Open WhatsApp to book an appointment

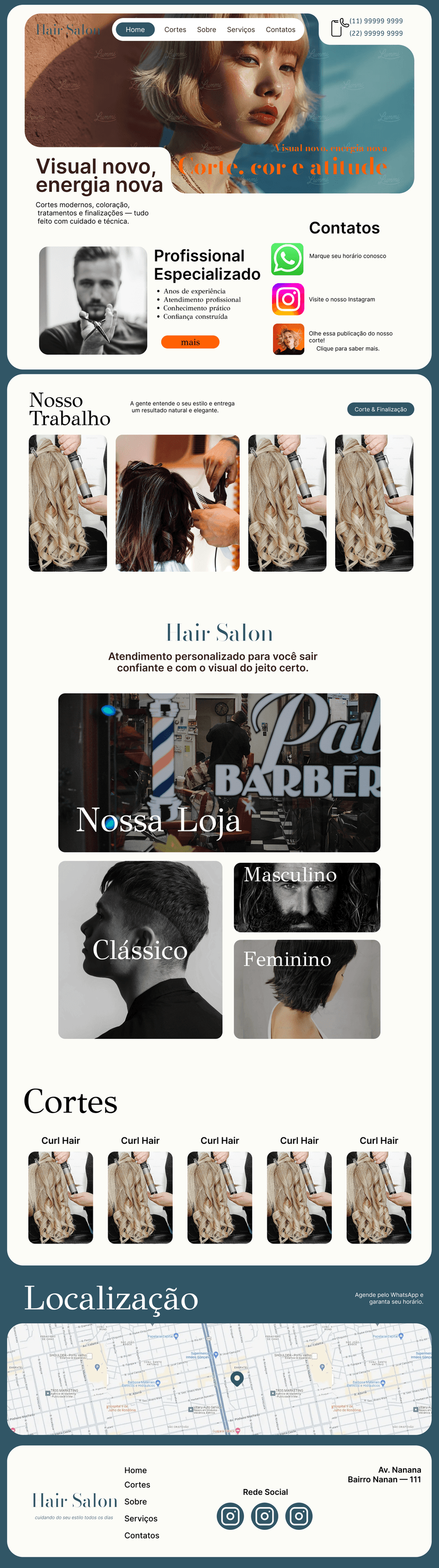pyautogui.click(x=287, y=259)
